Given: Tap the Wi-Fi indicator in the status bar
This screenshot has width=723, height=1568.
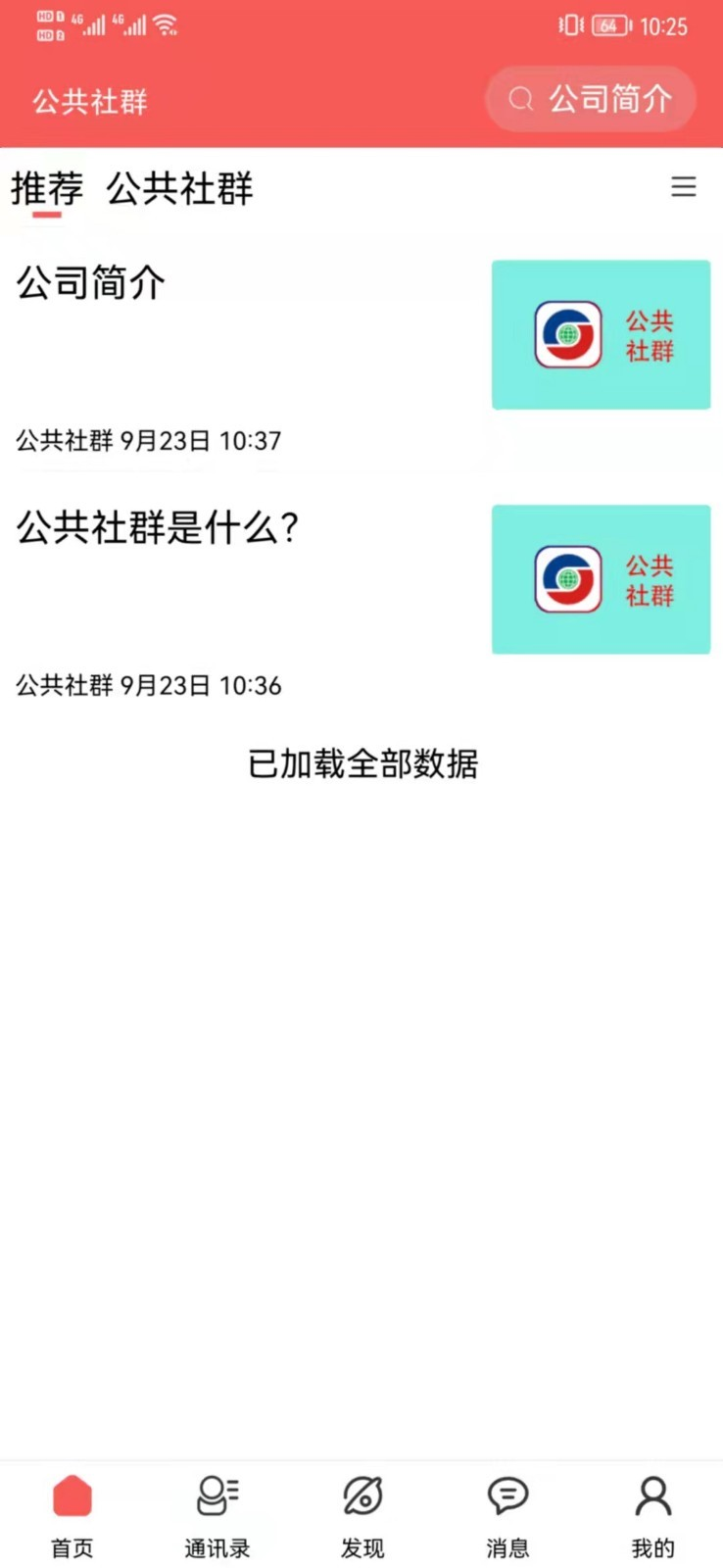Looking at the screenshot, I should [165, 24].
